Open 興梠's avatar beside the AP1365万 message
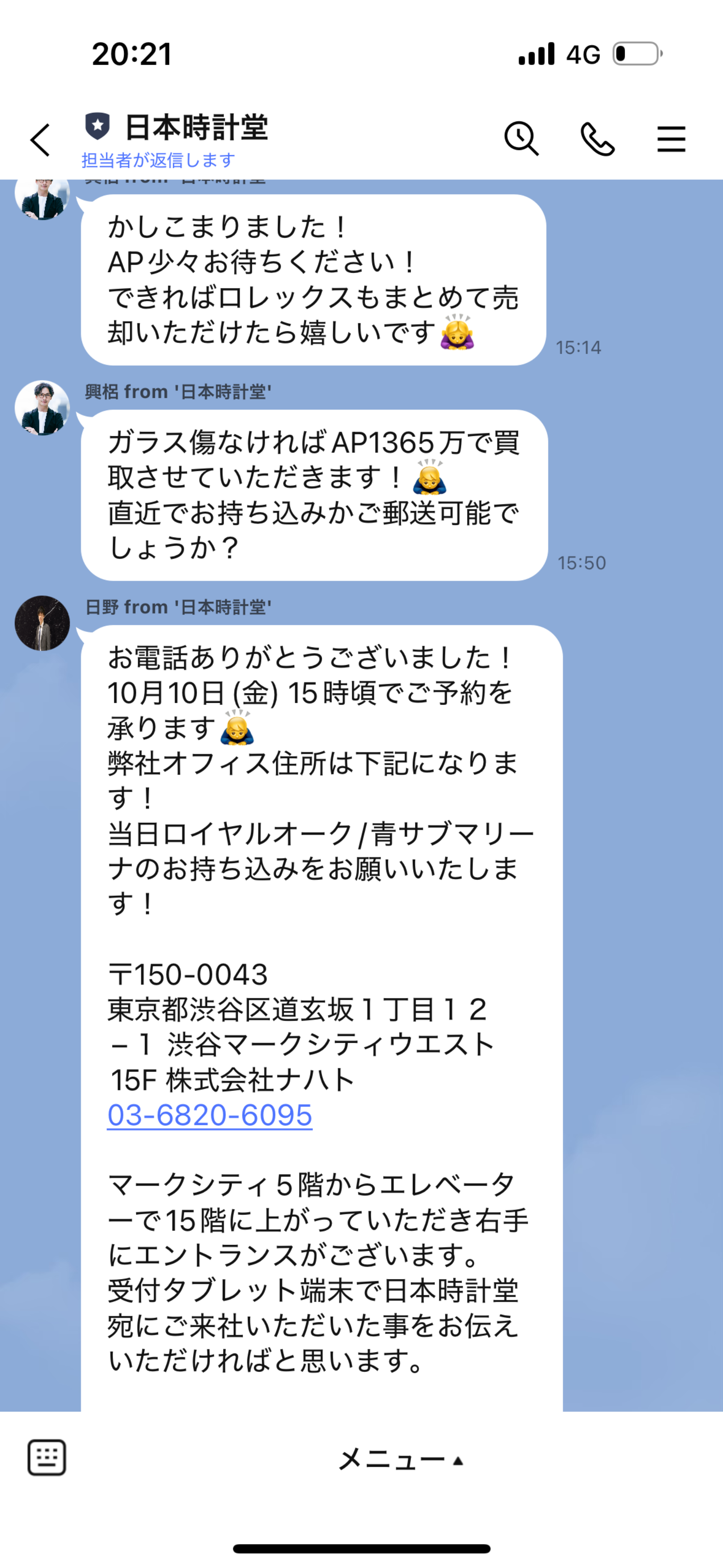Screen dimensions: 723x1568 [x=42, y=408]
